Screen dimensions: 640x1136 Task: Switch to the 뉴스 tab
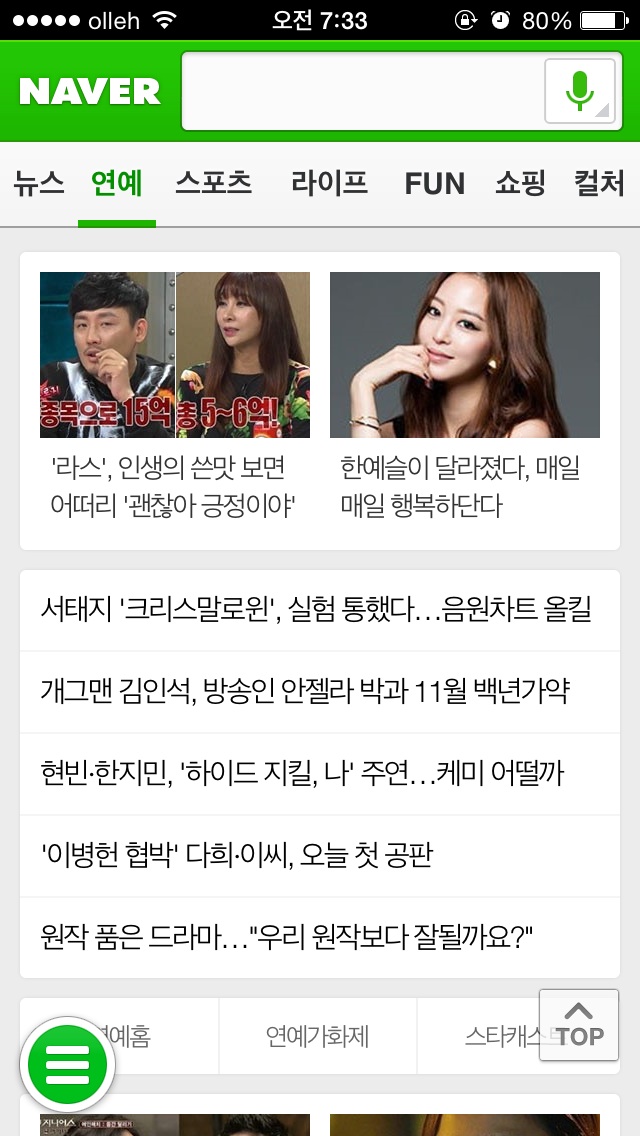39,183
